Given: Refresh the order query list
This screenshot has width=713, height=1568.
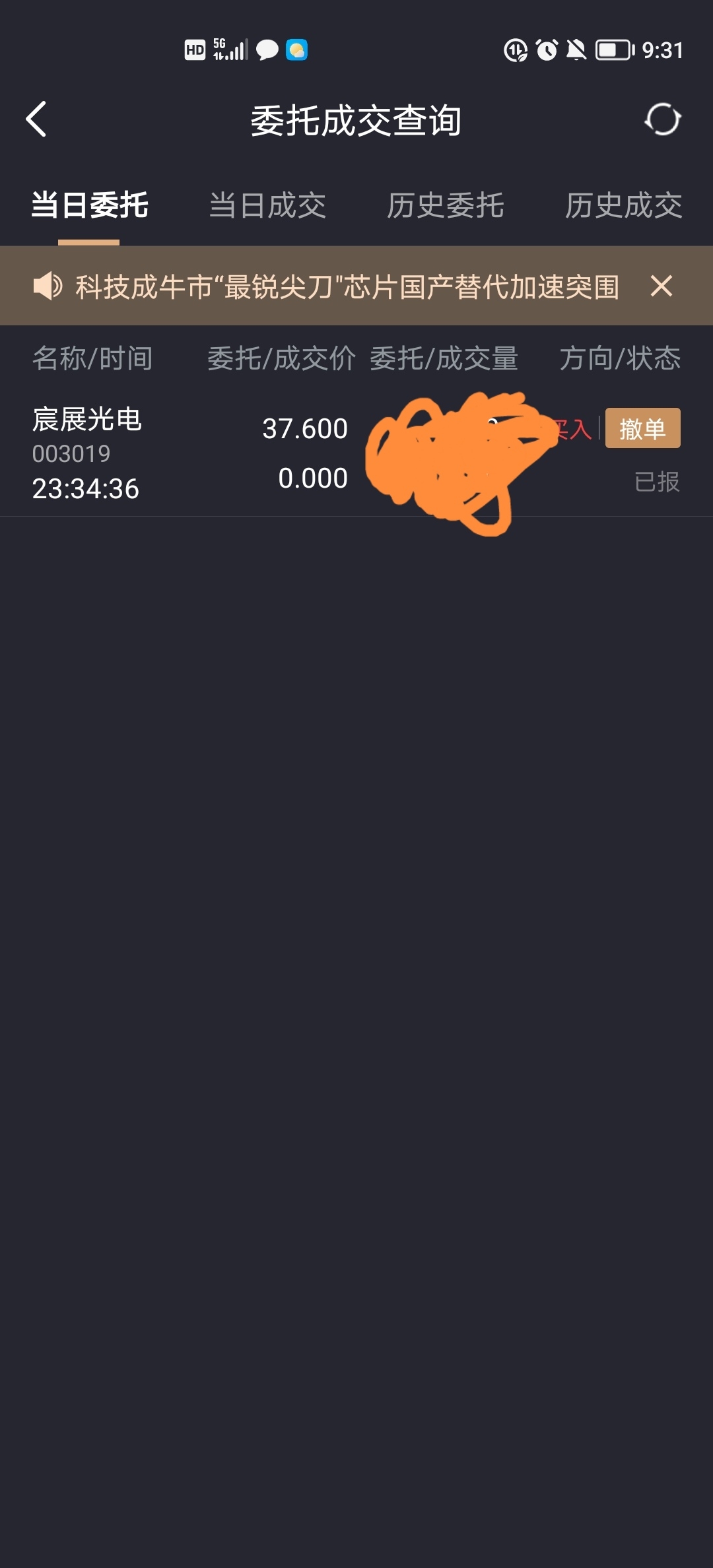Looking at the screenshot, I should tap(662, 119).
